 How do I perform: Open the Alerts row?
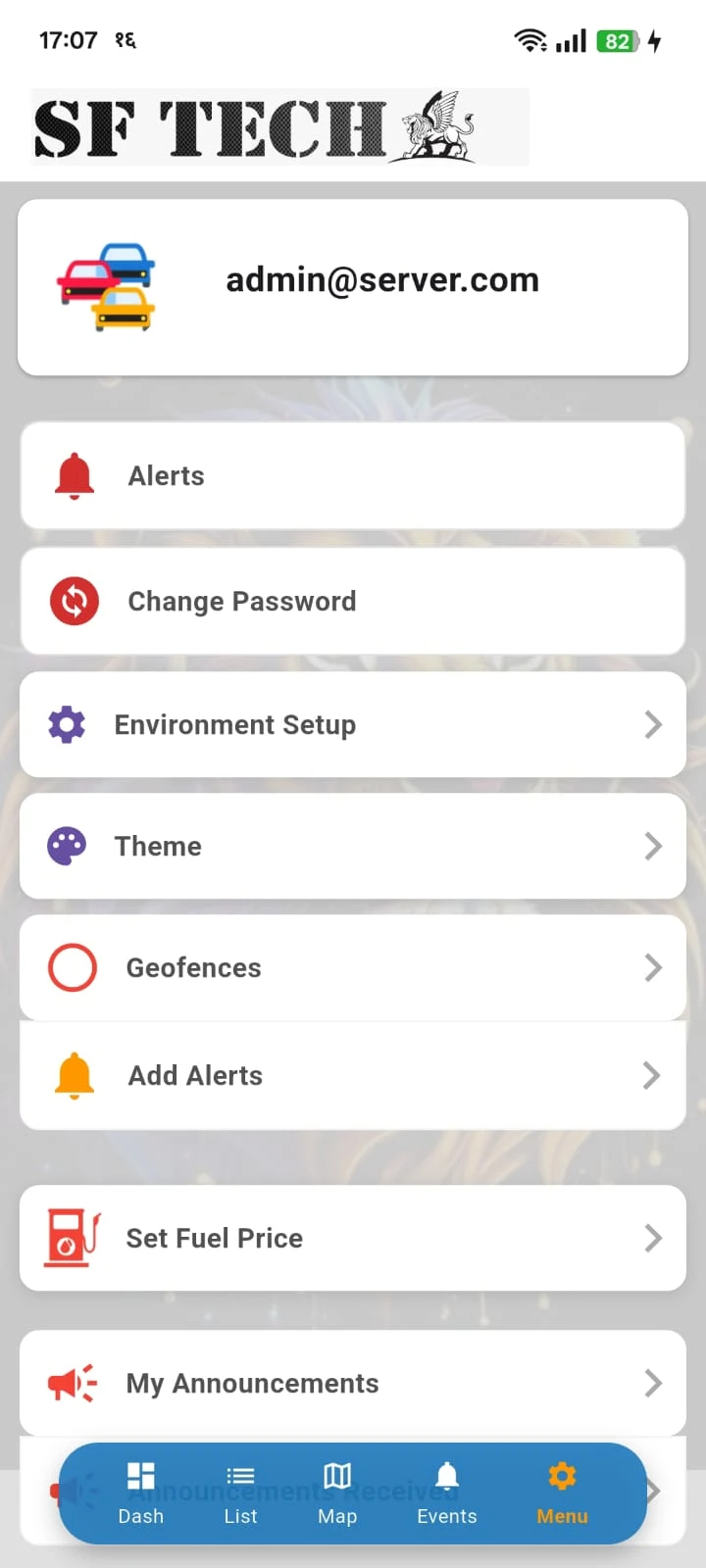pyautogui.click(x=353, y=476)
